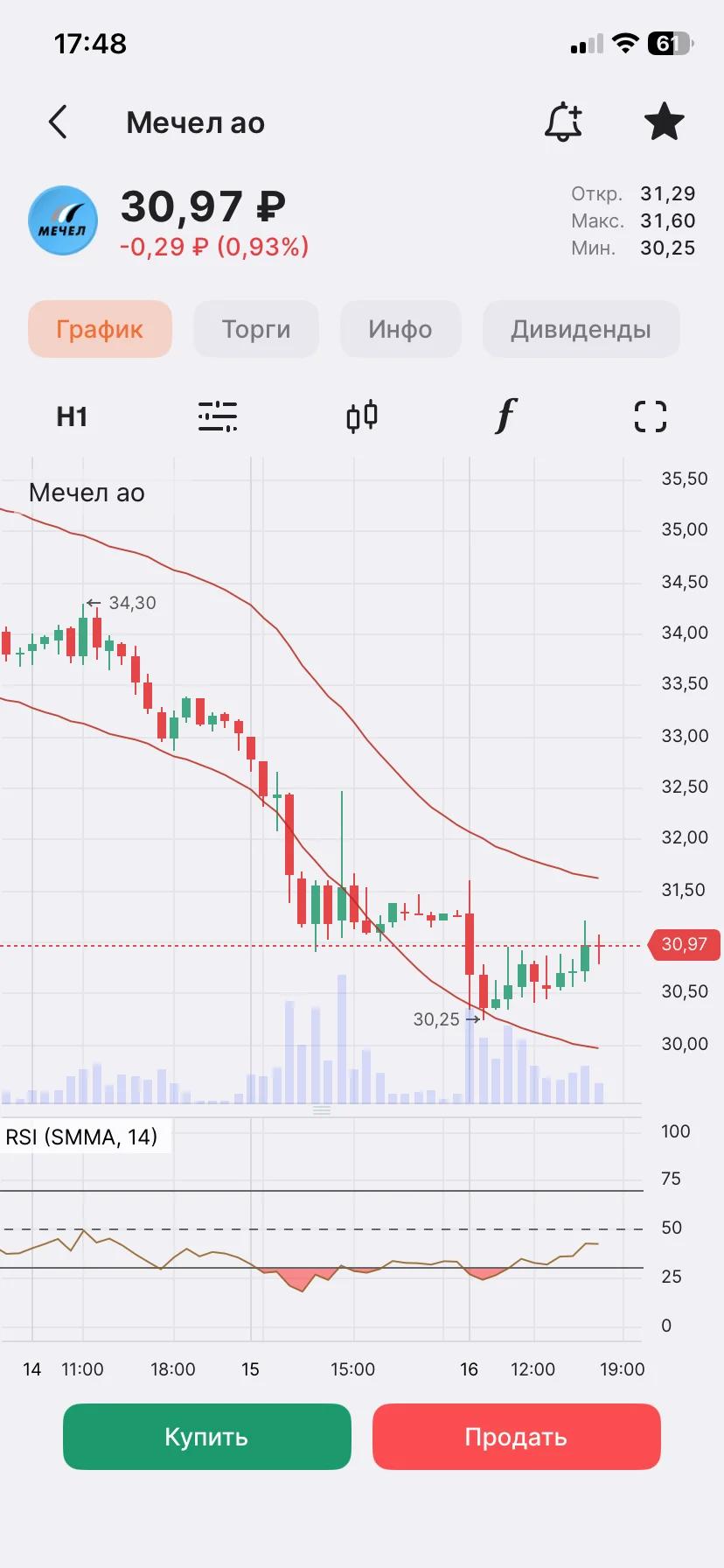Screen dimensions: 724x1568
Task: Go back using the back arrow
Action: click(x=58, y=122)
